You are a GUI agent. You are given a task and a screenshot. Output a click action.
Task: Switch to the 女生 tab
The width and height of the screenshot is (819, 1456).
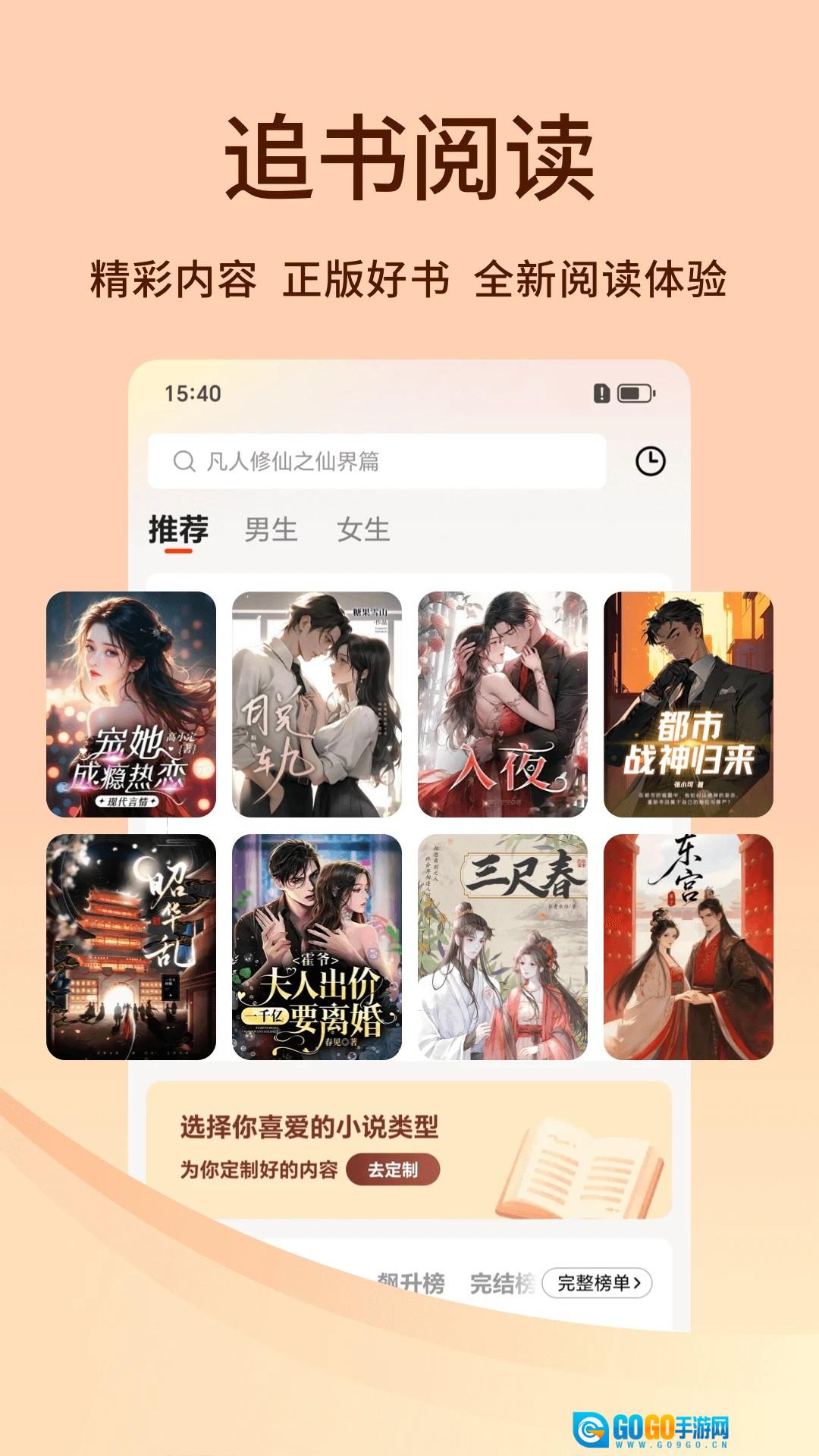click(366, 528)
